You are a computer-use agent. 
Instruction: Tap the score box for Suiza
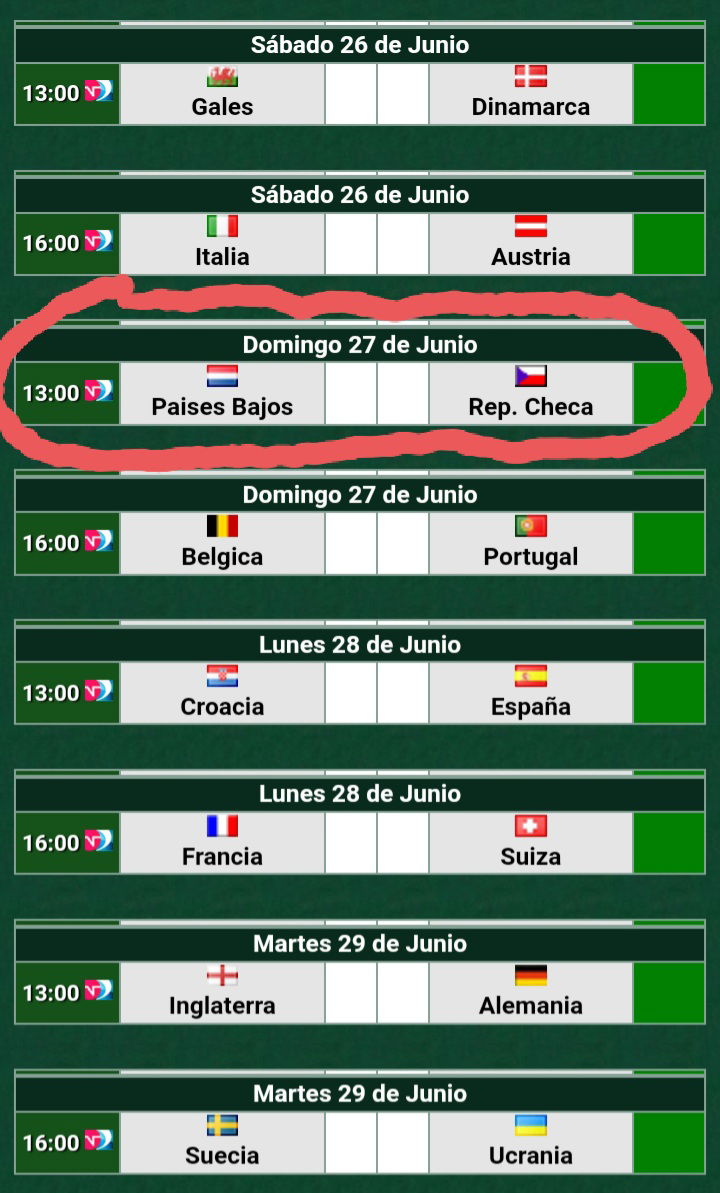[x=403, y=843]
